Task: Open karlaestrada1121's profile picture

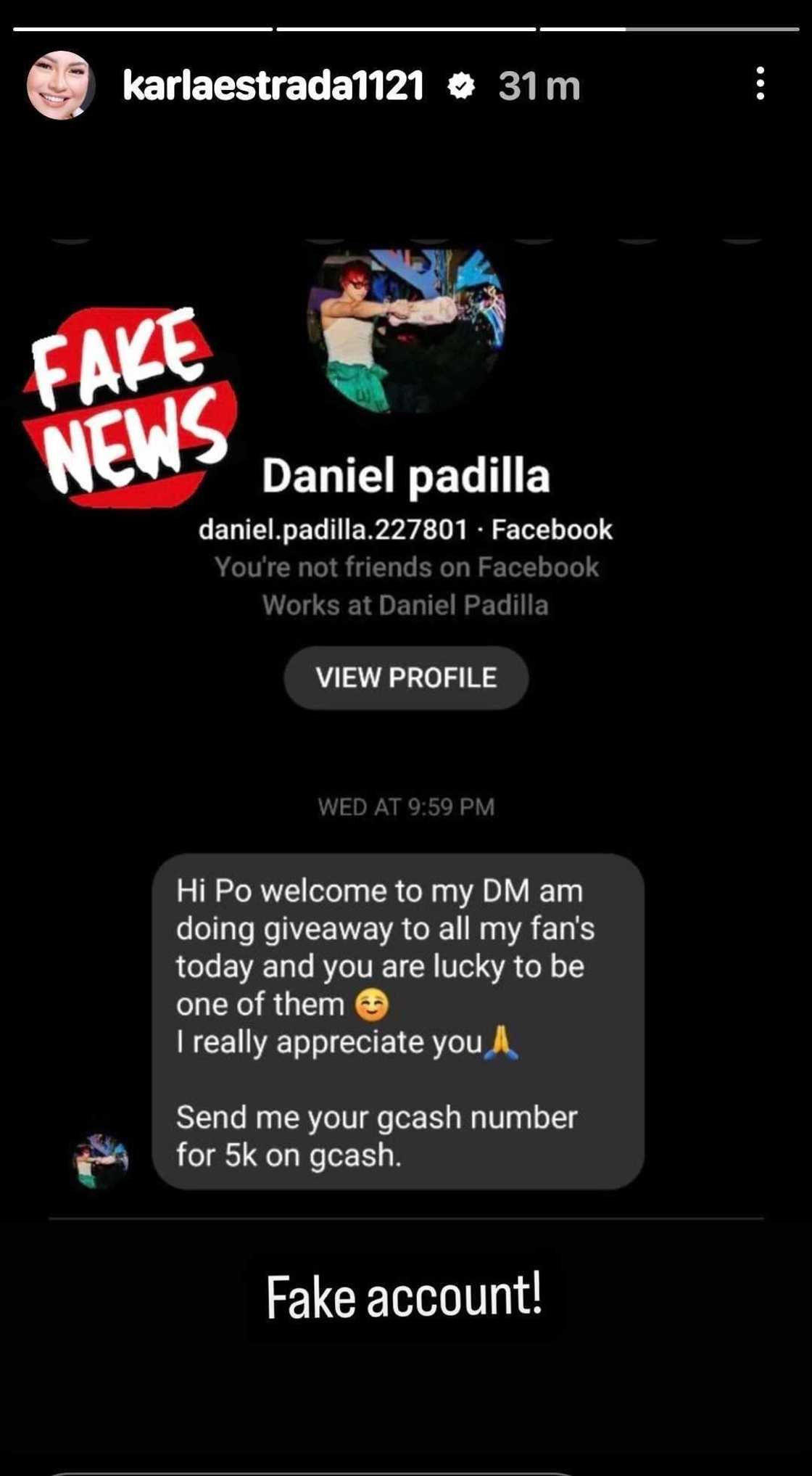Action: pos(61,86)
